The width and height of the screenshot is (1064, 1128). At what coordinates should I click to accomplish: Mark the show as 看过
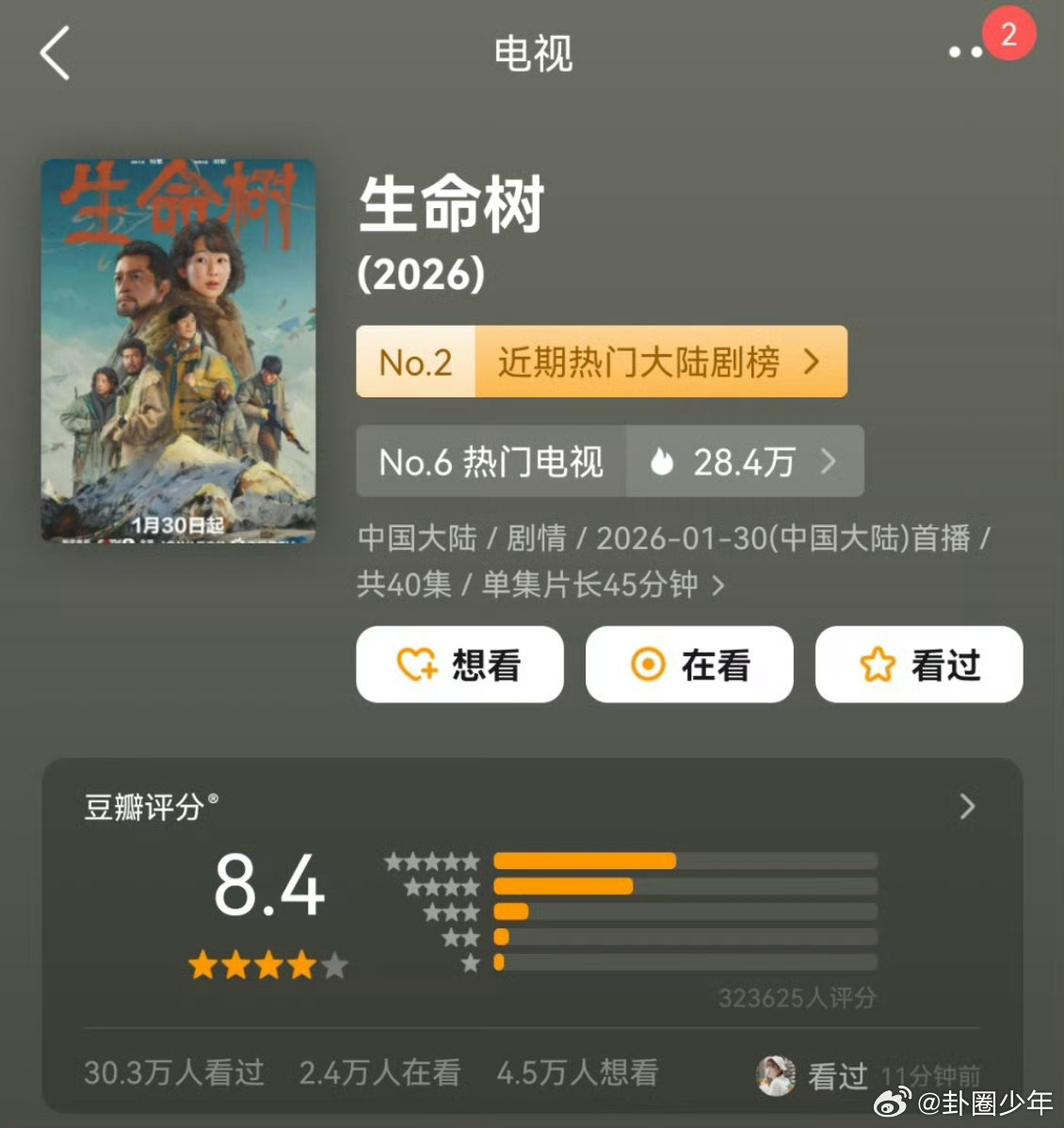click(x=919, y=664)
